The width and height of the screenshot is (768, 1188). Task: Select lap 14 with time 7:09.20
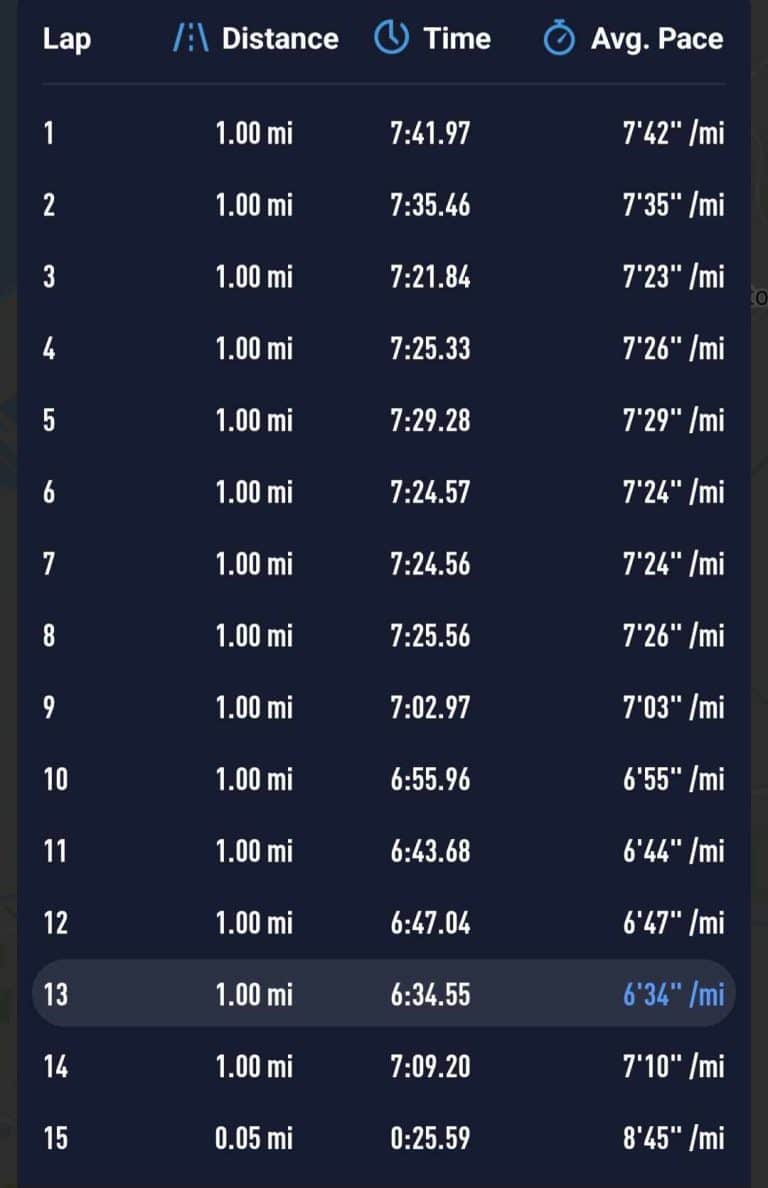384,1066
